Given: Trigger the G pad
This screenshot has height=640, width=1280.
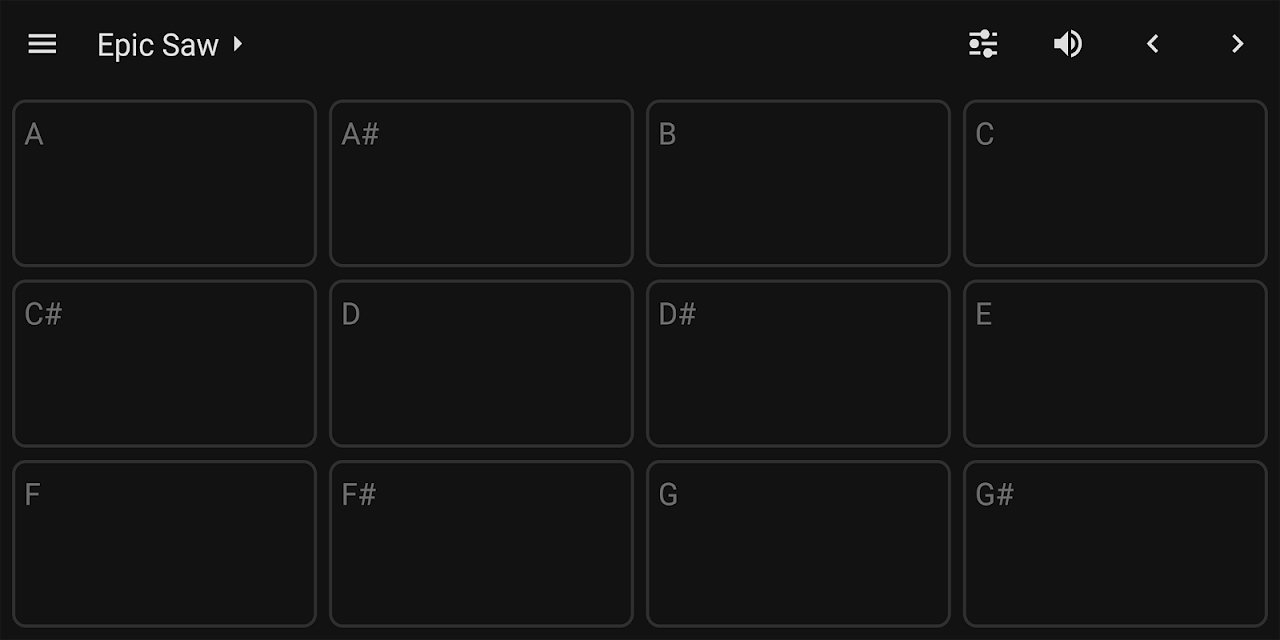Looking at the screenshot, I should [x=798, y=543].
